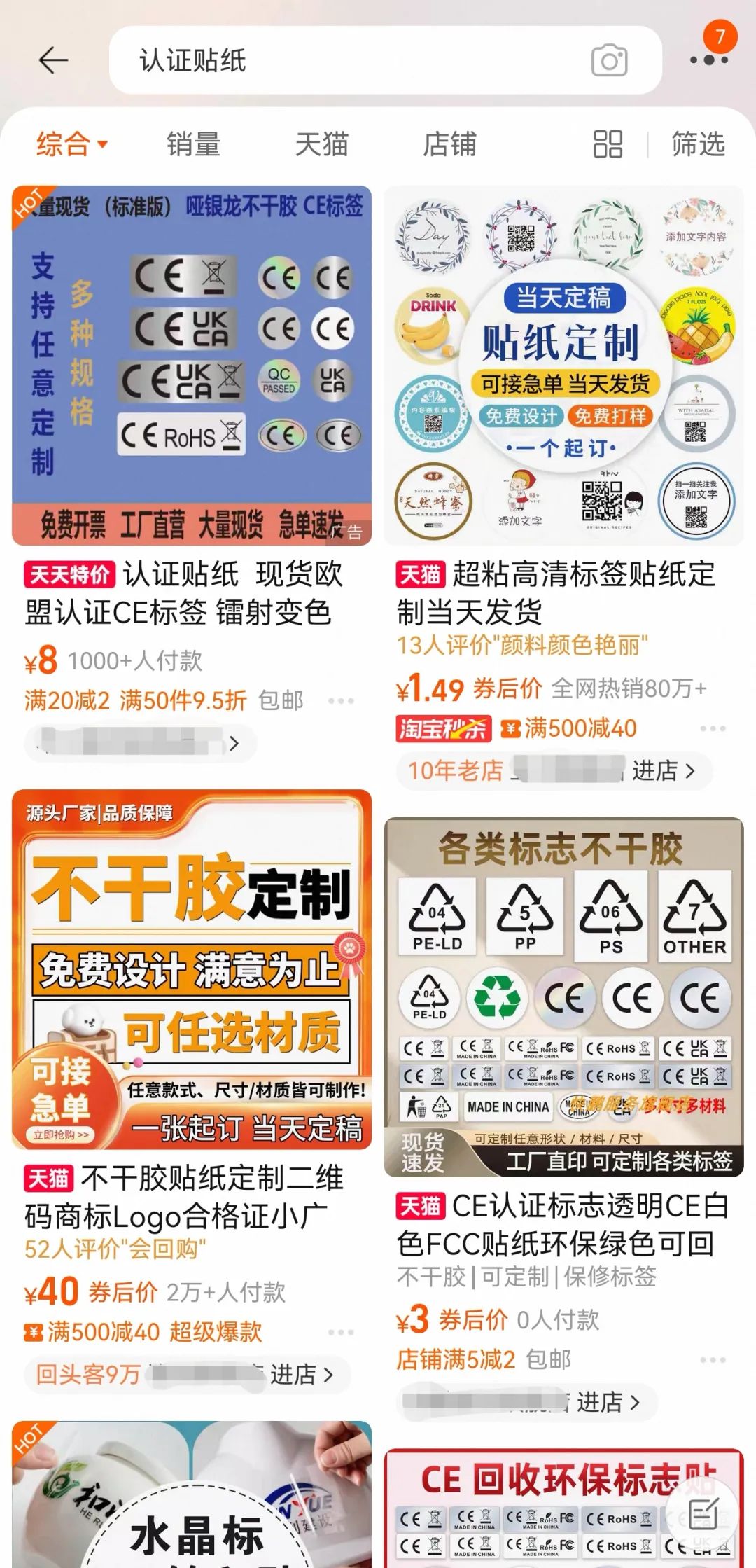Screen dimensions: 756x1568
Task: Switch to the 天猫 tab
Action: click(321, 144)
